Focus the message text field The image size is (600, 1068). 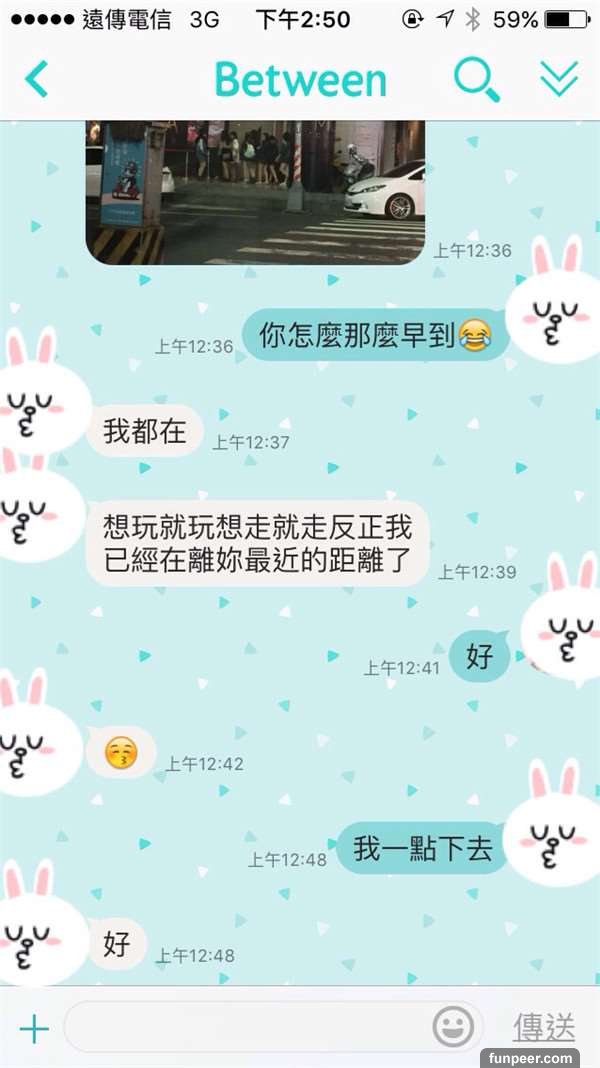point(245,1027)
